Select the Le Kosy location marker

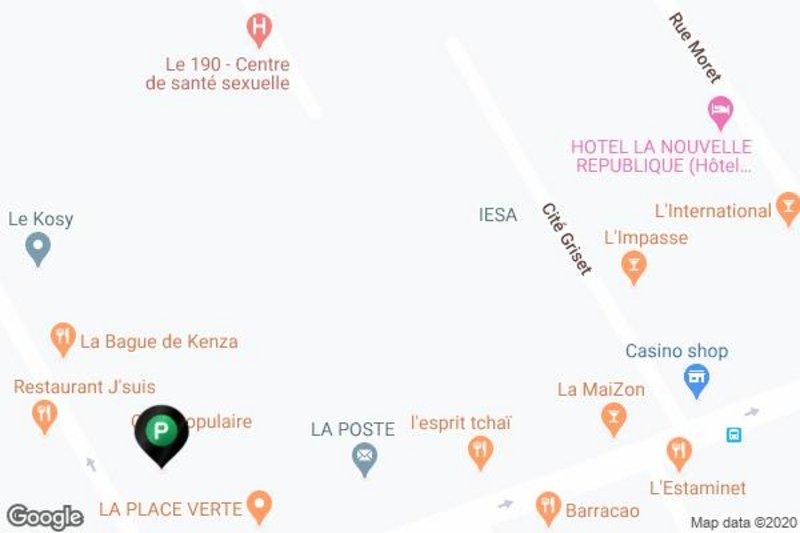point(38,247)
